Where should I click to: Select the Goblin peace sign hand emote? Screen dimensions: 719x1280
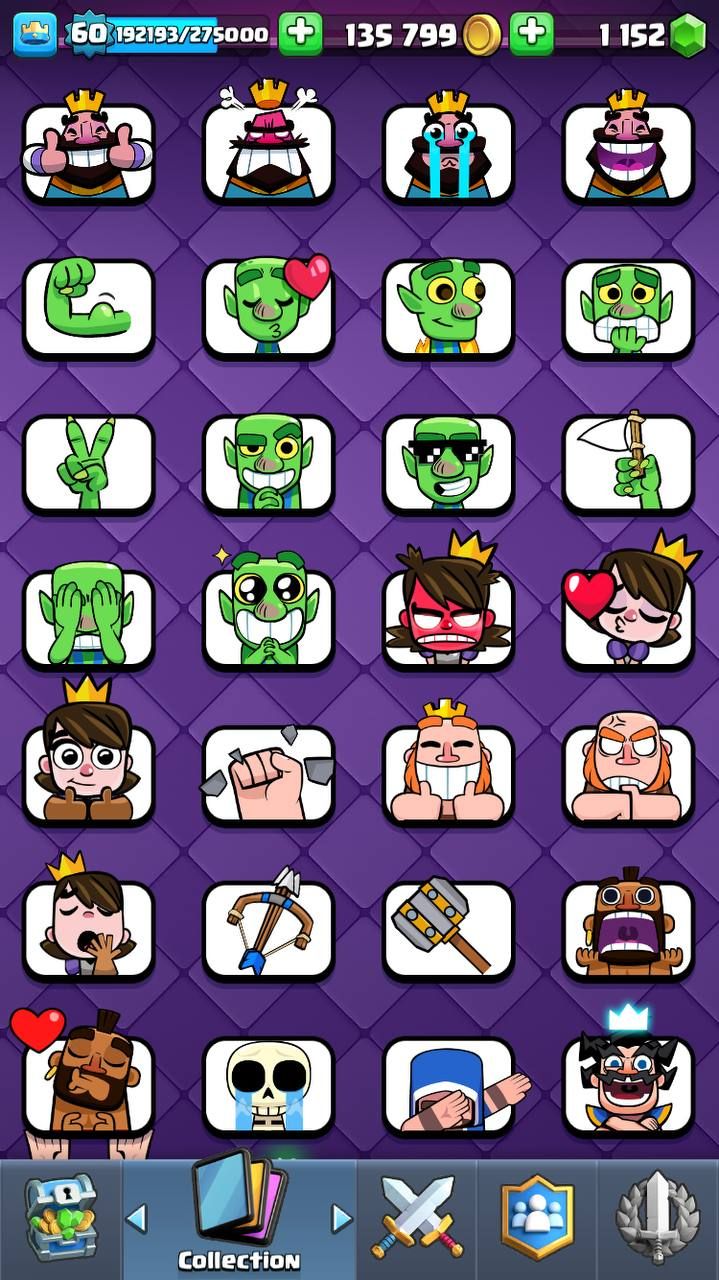tap(88, 463)
